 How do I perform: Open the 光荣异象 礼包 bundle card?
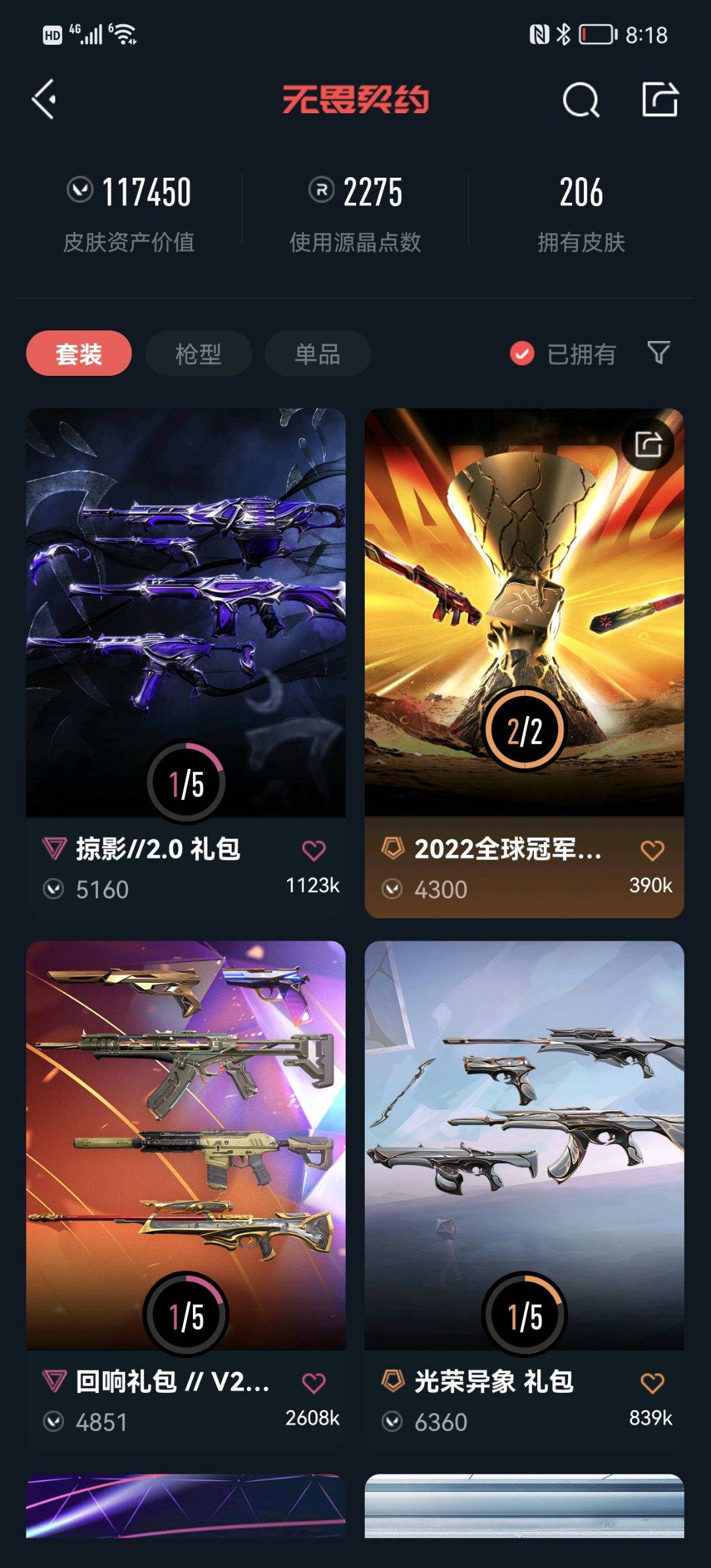point(524,1145)
